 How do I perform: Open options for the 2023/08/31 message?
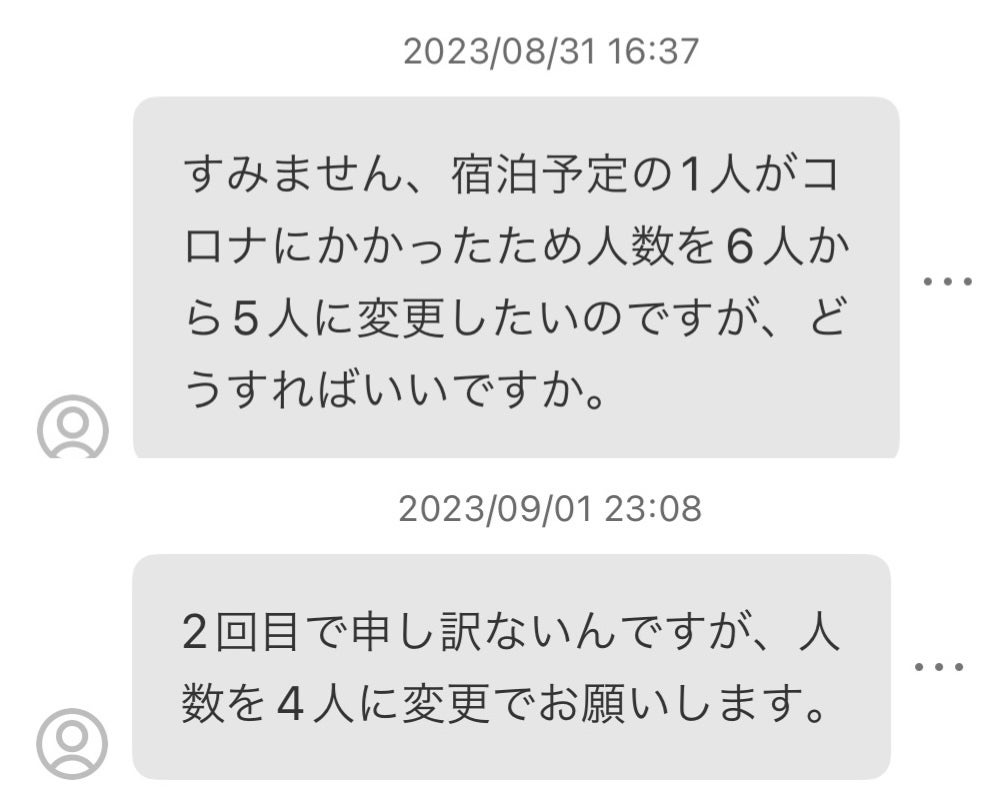946,281
